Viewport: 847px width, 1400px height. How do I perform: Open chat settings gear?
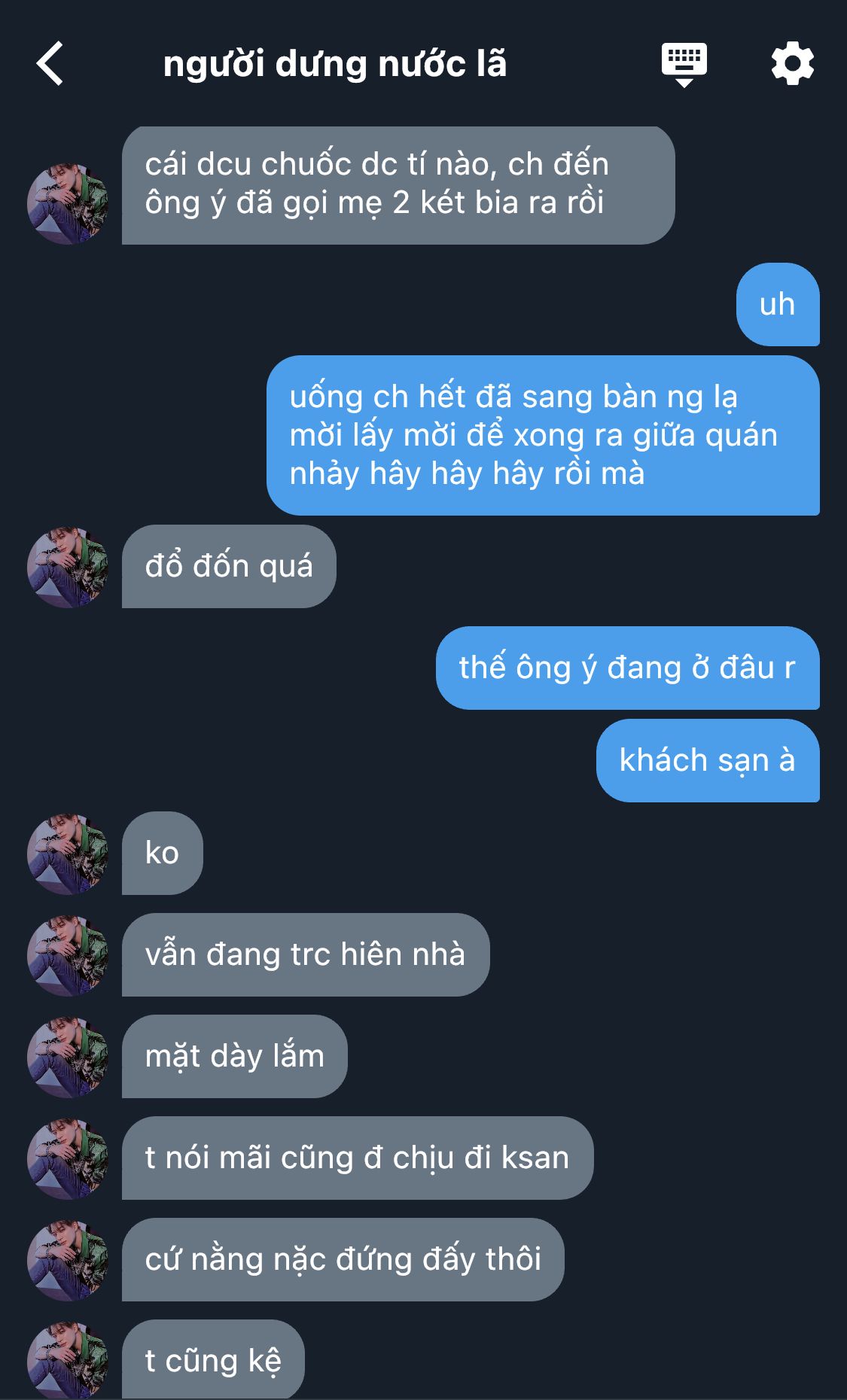pyautogui.click(x=792, y=64)
